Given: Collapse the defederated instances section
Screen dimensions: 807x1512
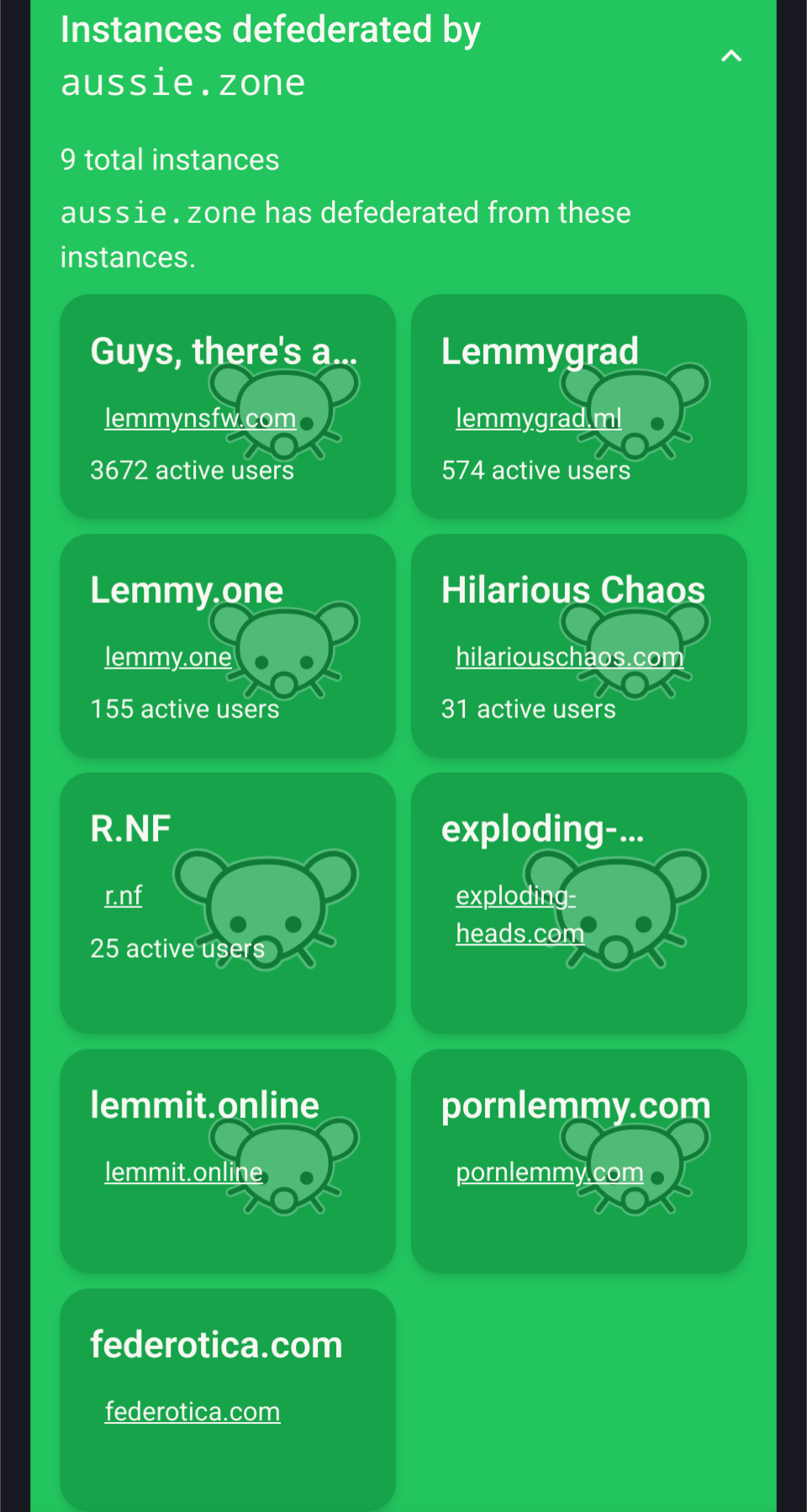Looking at the screenshot, I should (731, 56).
